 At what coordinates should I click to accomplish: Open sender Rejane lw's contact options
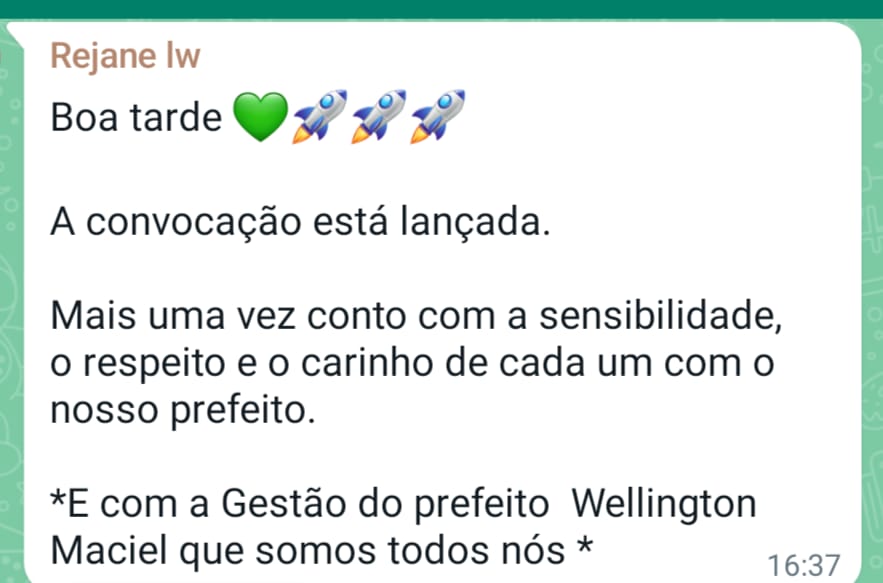[x=125, y=56]
